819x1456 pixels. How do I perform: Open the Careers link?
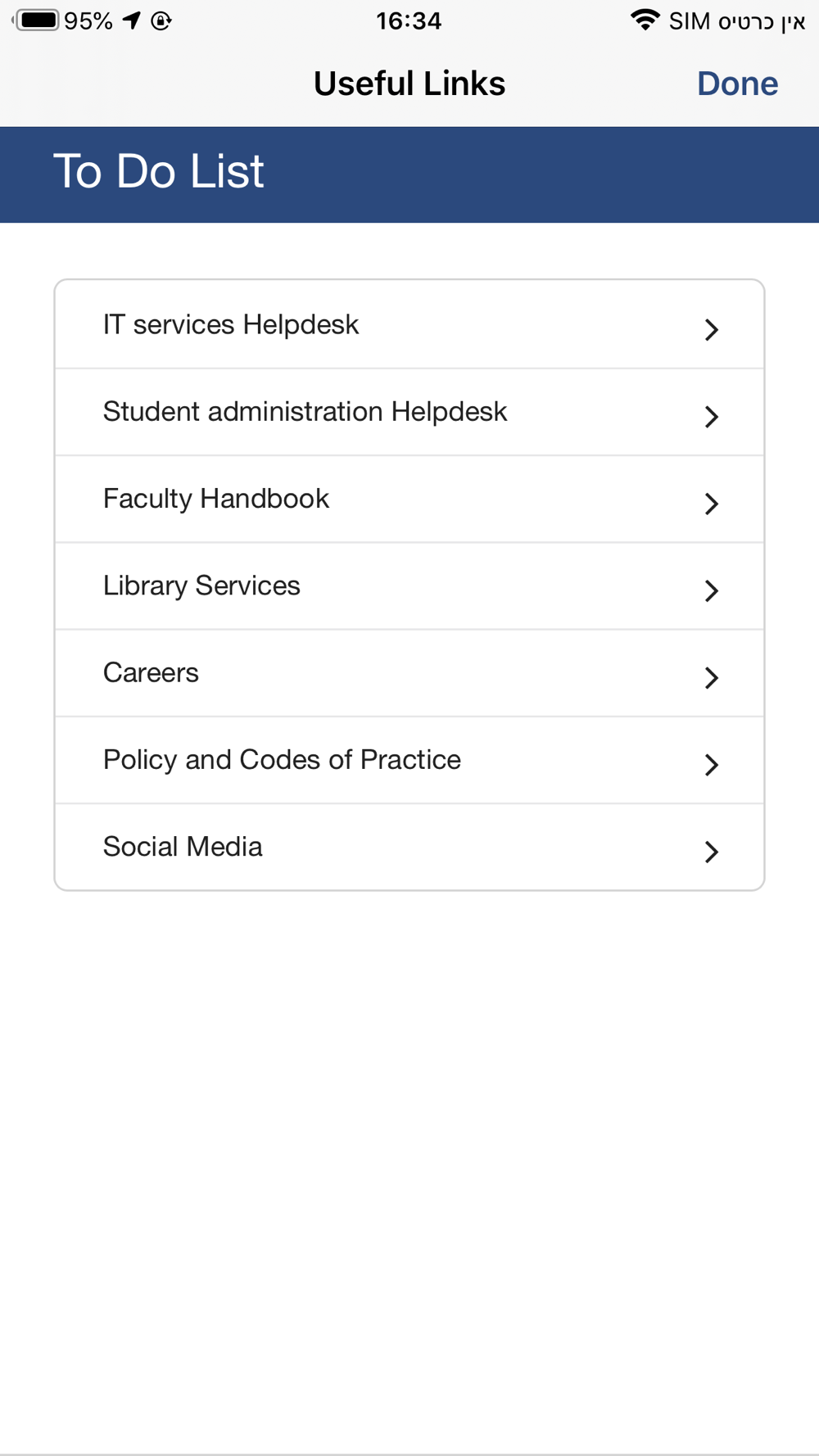[409, 673]
